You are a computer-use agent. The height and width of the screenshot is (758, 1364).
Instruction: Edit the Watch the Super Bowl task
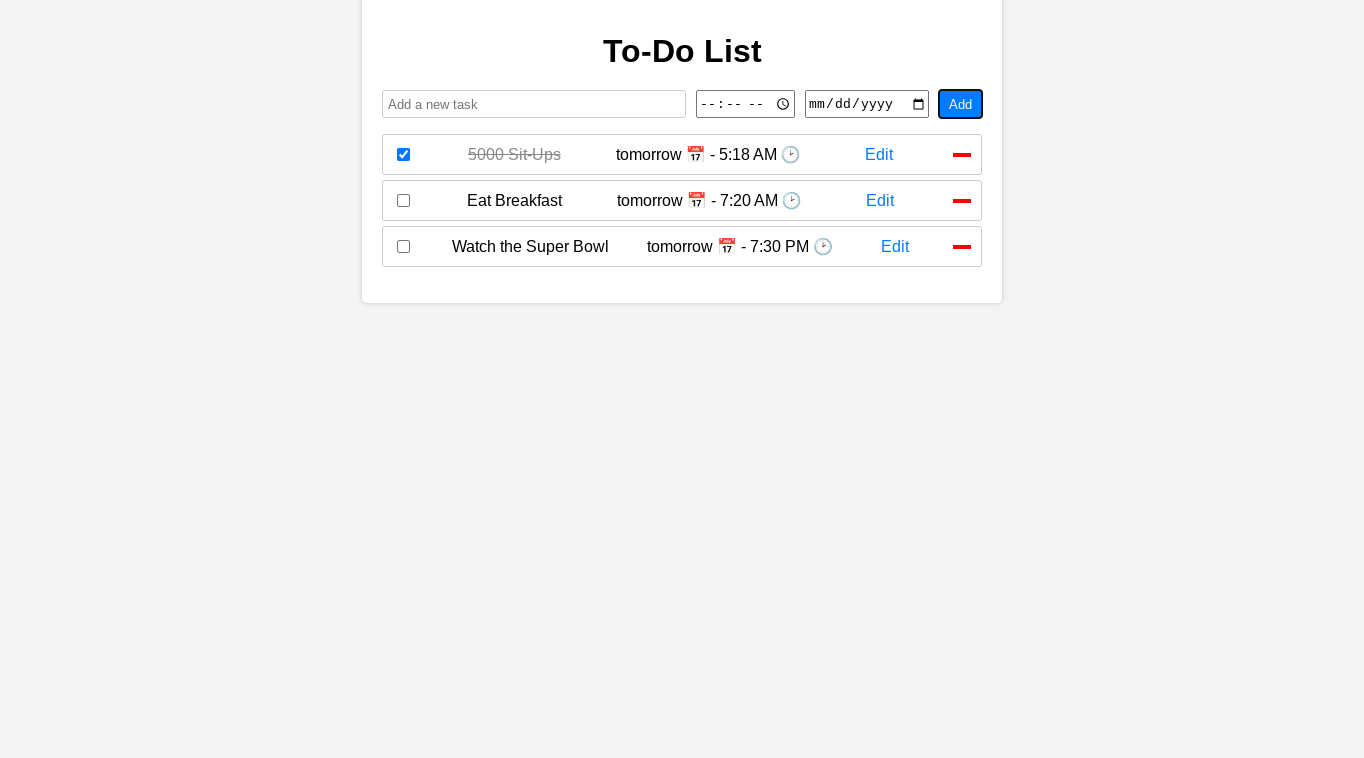coord(895,247)
